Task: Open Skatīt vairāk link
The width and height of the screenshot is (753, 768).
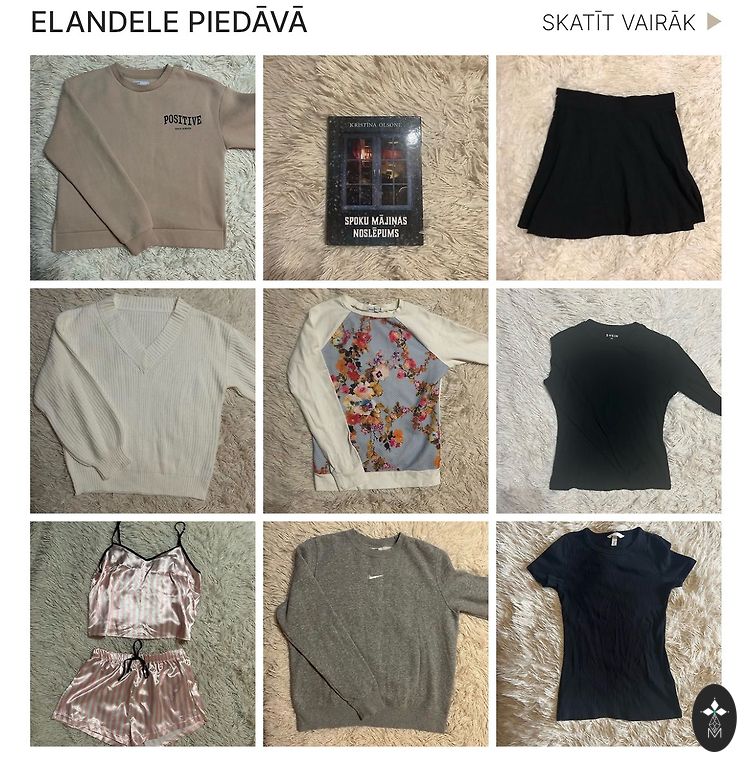Action: pos(630,22)
